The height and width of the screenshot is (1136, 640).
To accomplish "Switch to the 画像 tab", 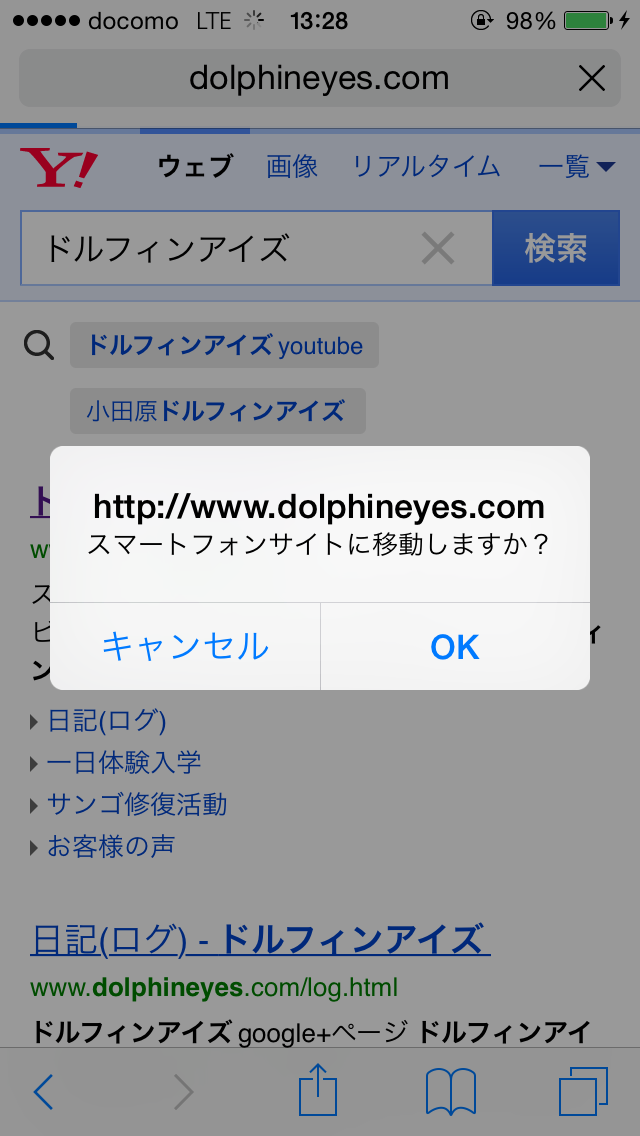I will 292,167.
